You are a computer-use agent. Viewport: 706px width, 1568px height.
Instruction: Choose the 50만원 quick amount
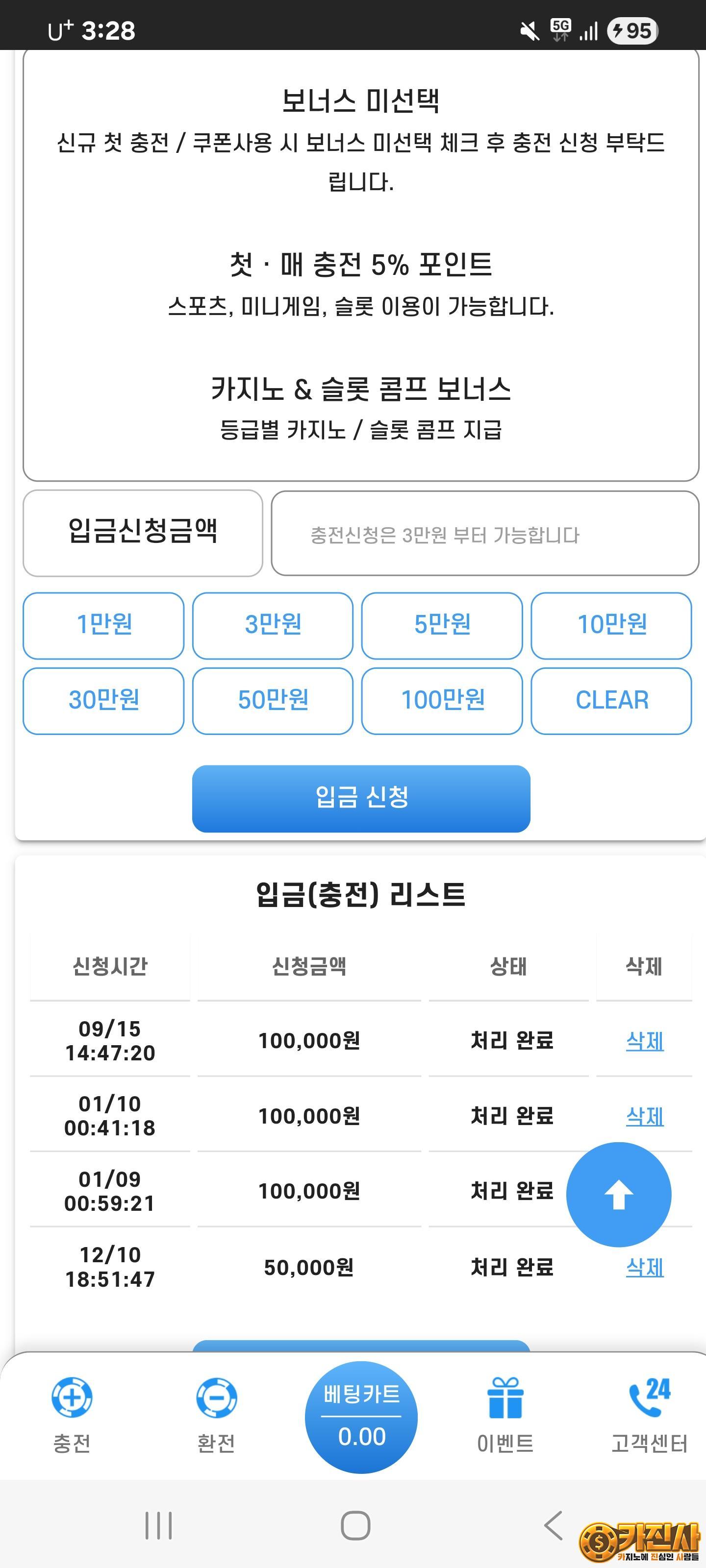point(273,701)
